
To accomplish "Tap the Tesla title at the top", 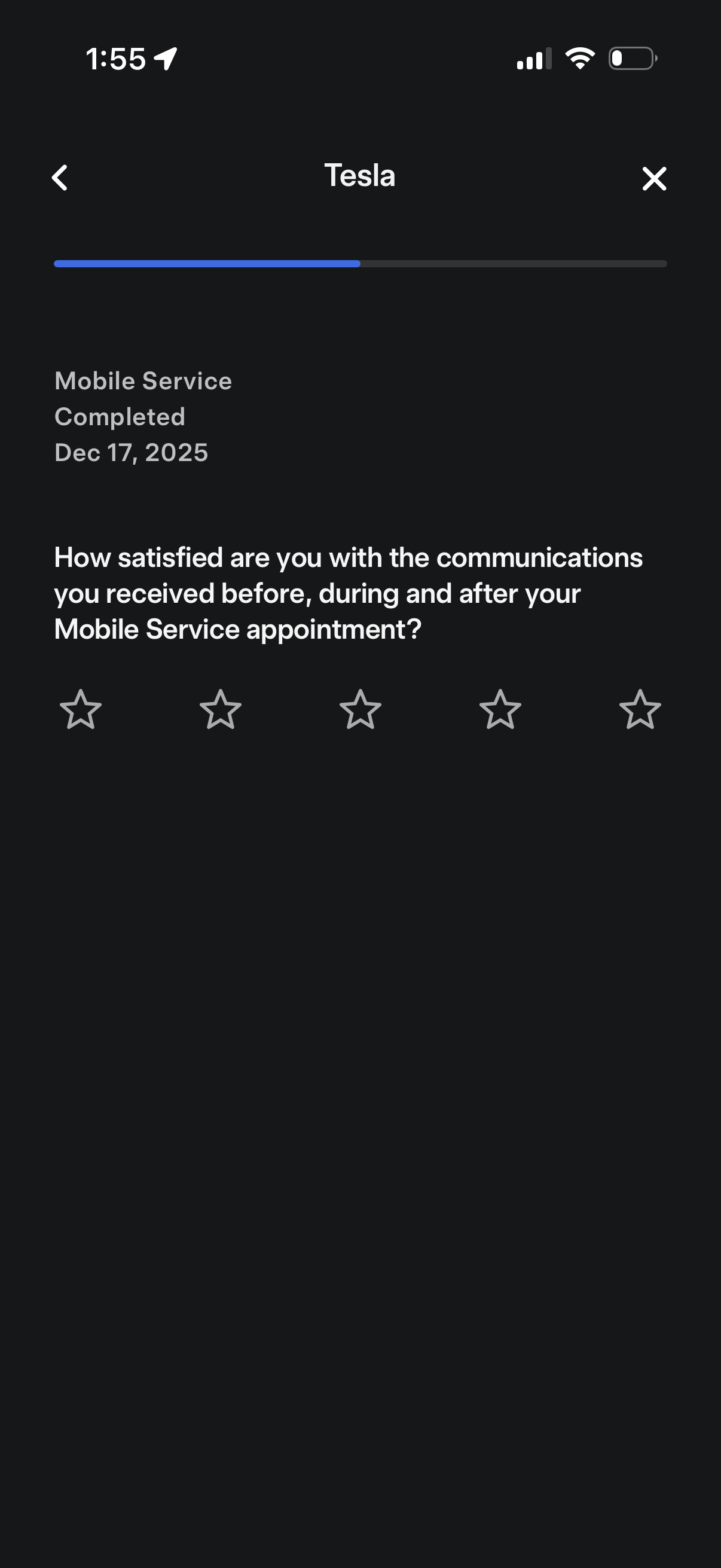I will point(360,176).
